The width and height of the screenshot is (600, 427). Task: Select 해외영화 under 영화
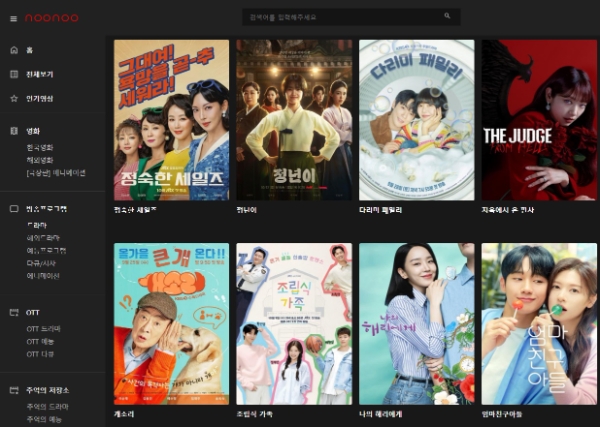click(42, 160)
